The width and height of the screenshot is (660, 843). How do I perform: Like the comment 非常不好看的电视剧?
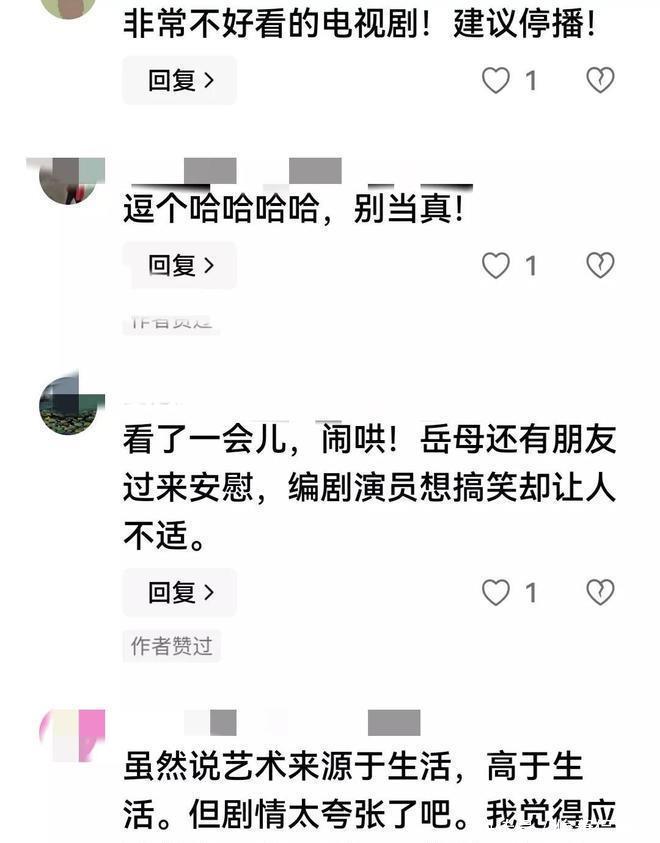(x=496, y=80)
